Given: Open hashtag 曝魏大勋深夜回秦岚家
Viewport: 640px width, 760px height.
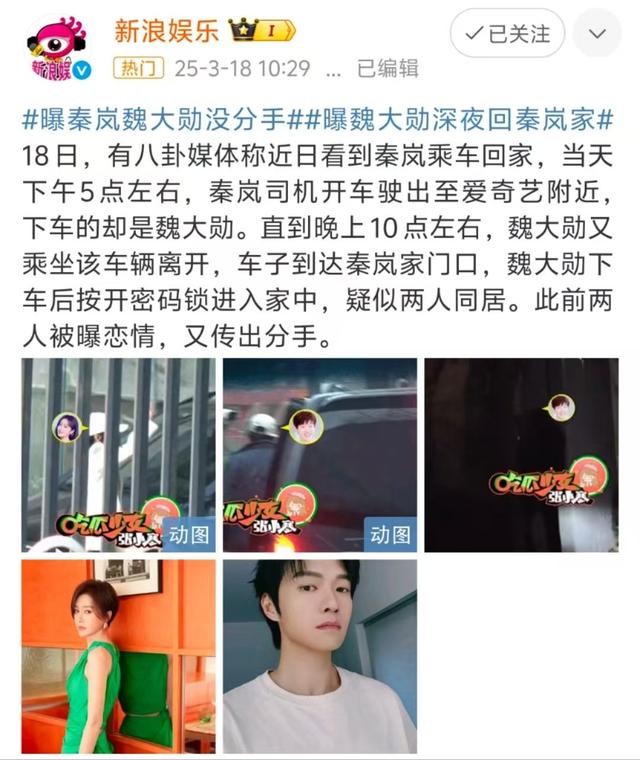Looking at the screenshot, I should pos(451,118).
